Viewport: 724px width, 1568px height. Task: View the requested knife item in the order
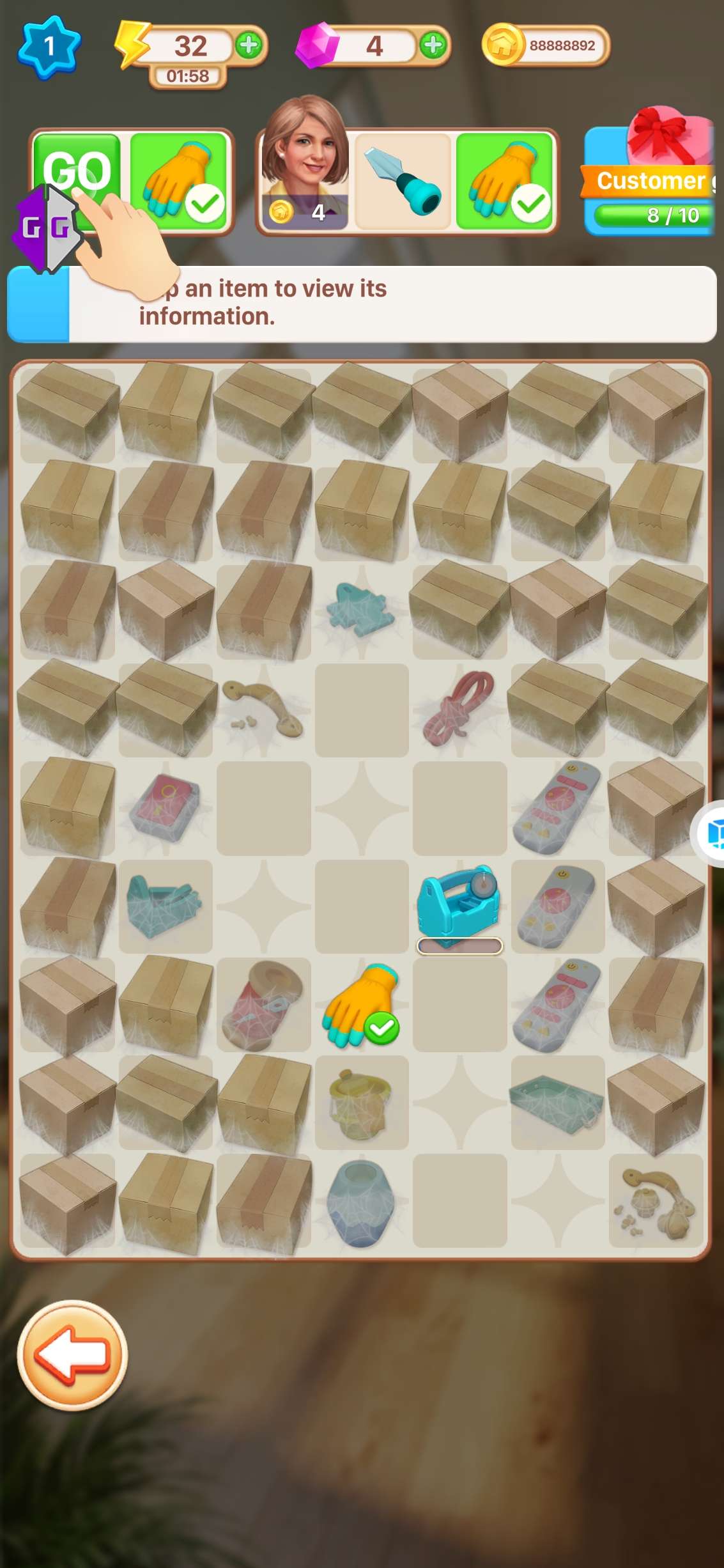(x=403, y=182)
